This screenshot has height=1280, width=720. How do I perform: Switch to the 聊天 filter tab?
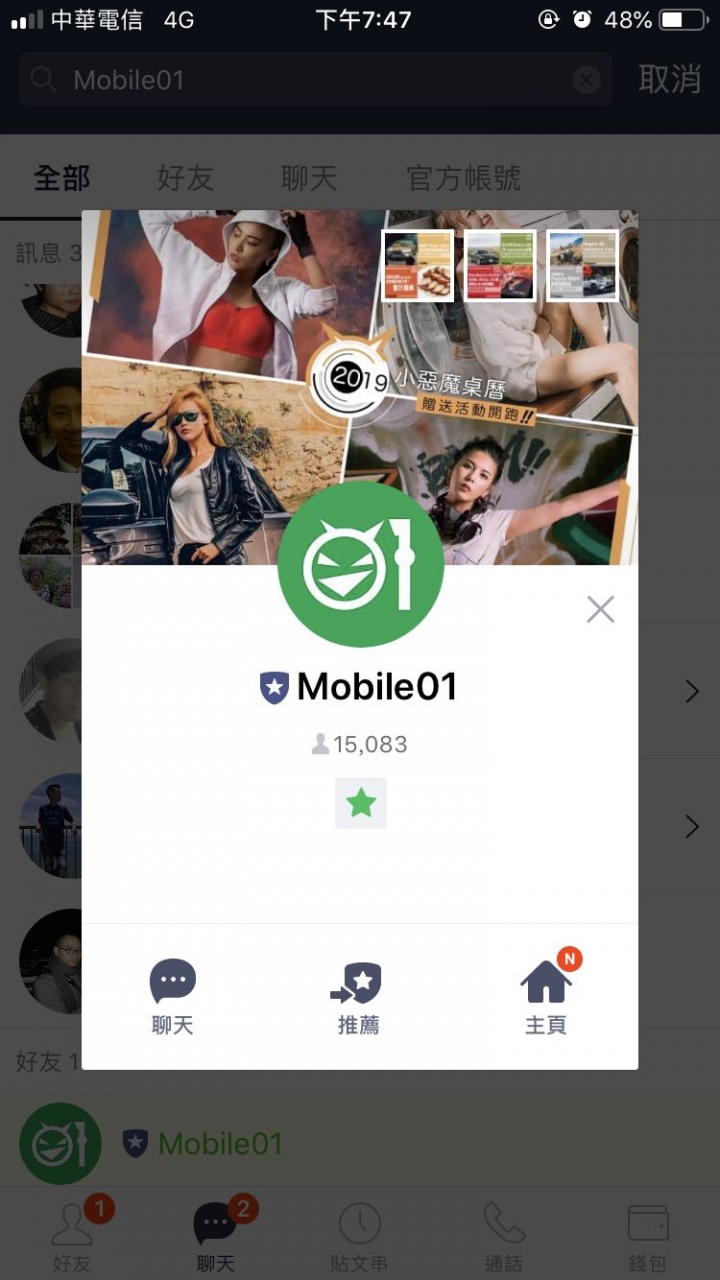(309, 179)
